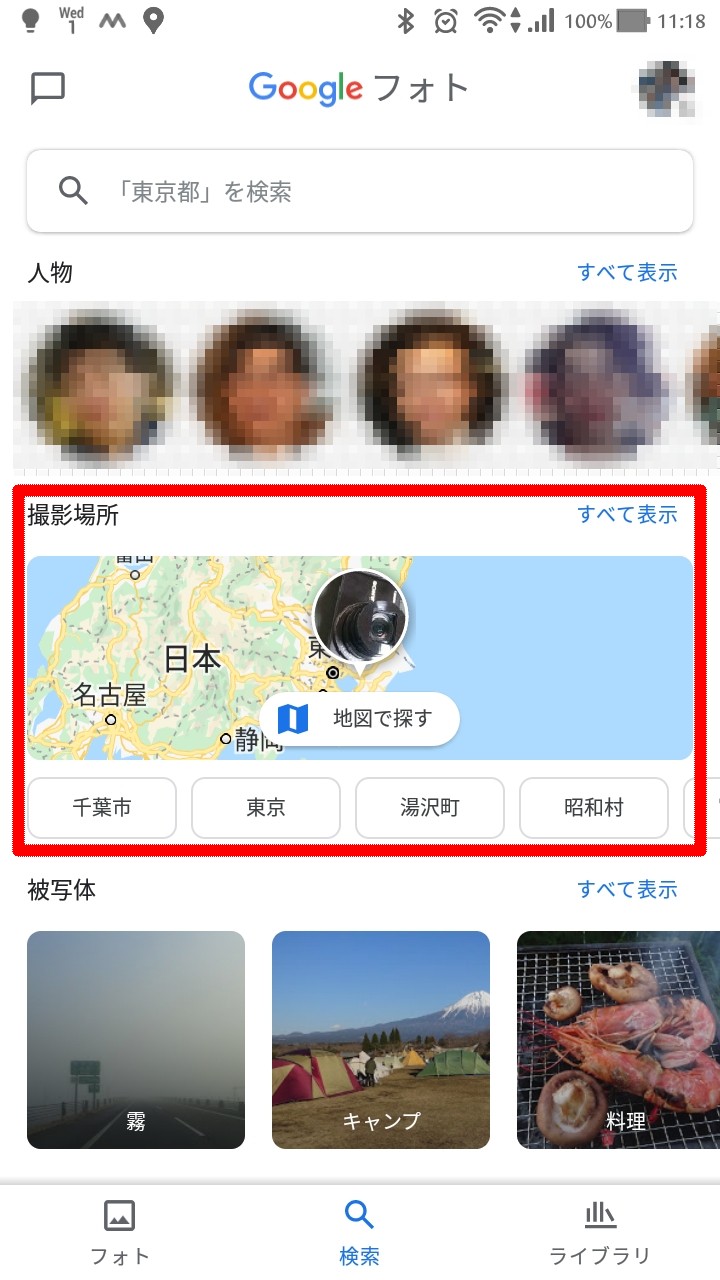
Task: Select the 東京 location chip
Action: [x=266, y=808]
